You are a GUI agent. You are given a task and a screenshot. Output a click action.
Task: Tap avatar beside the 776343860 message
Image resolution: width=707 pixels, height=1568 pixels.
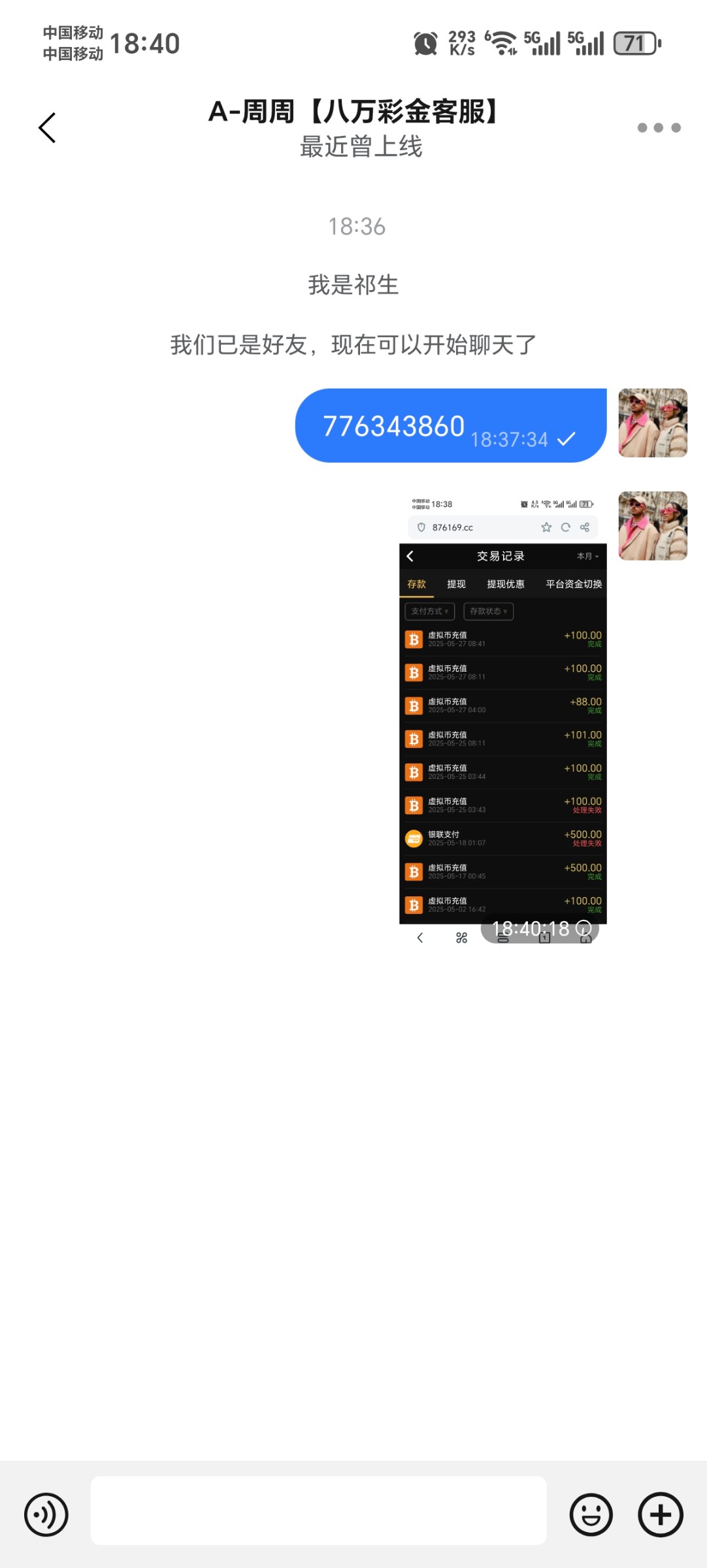(652, 423)
